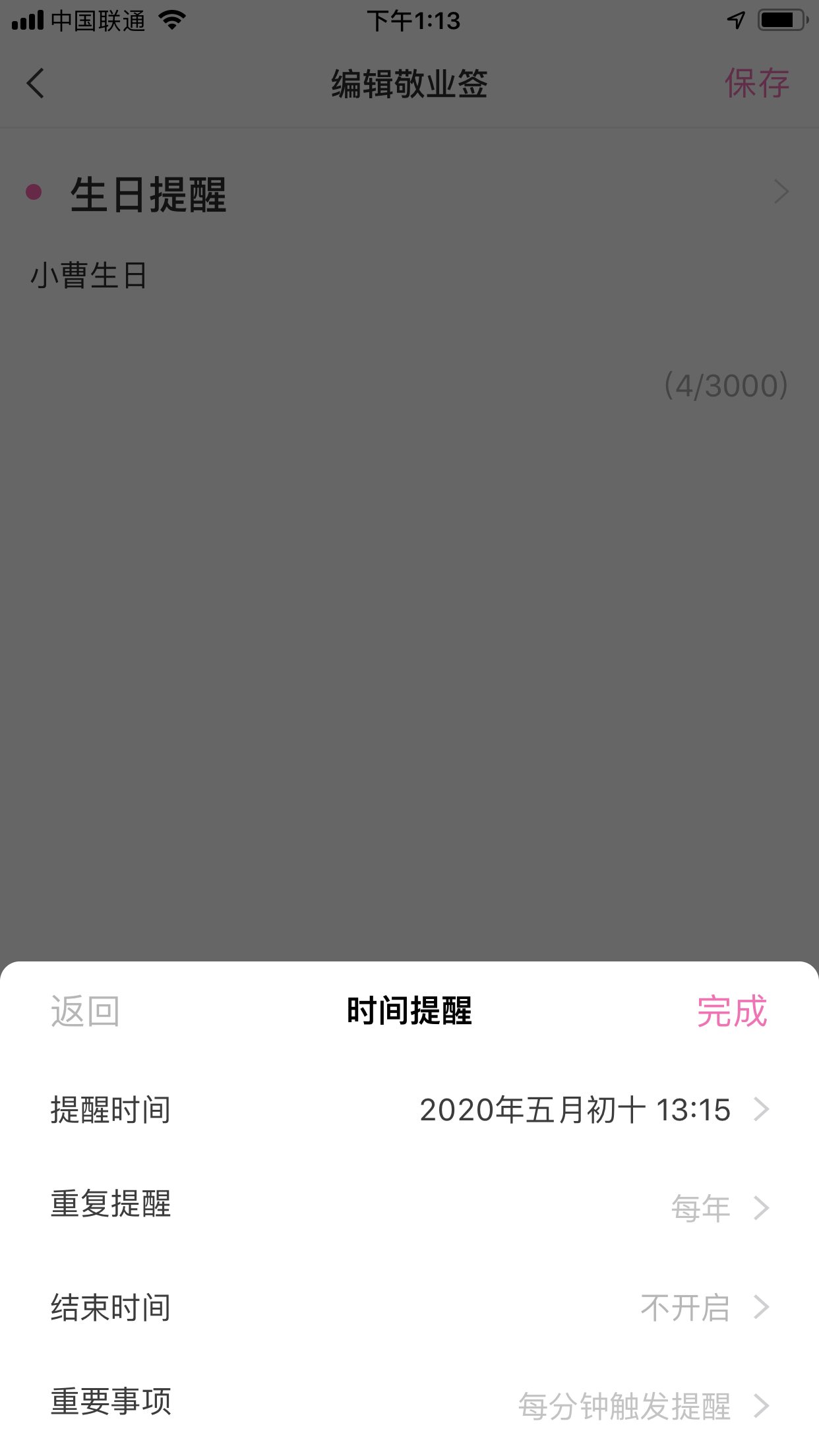This screenshot has width=819, height=1456.
Task: Tap 返回 in the time reminder sheet
Action: 85,1012
